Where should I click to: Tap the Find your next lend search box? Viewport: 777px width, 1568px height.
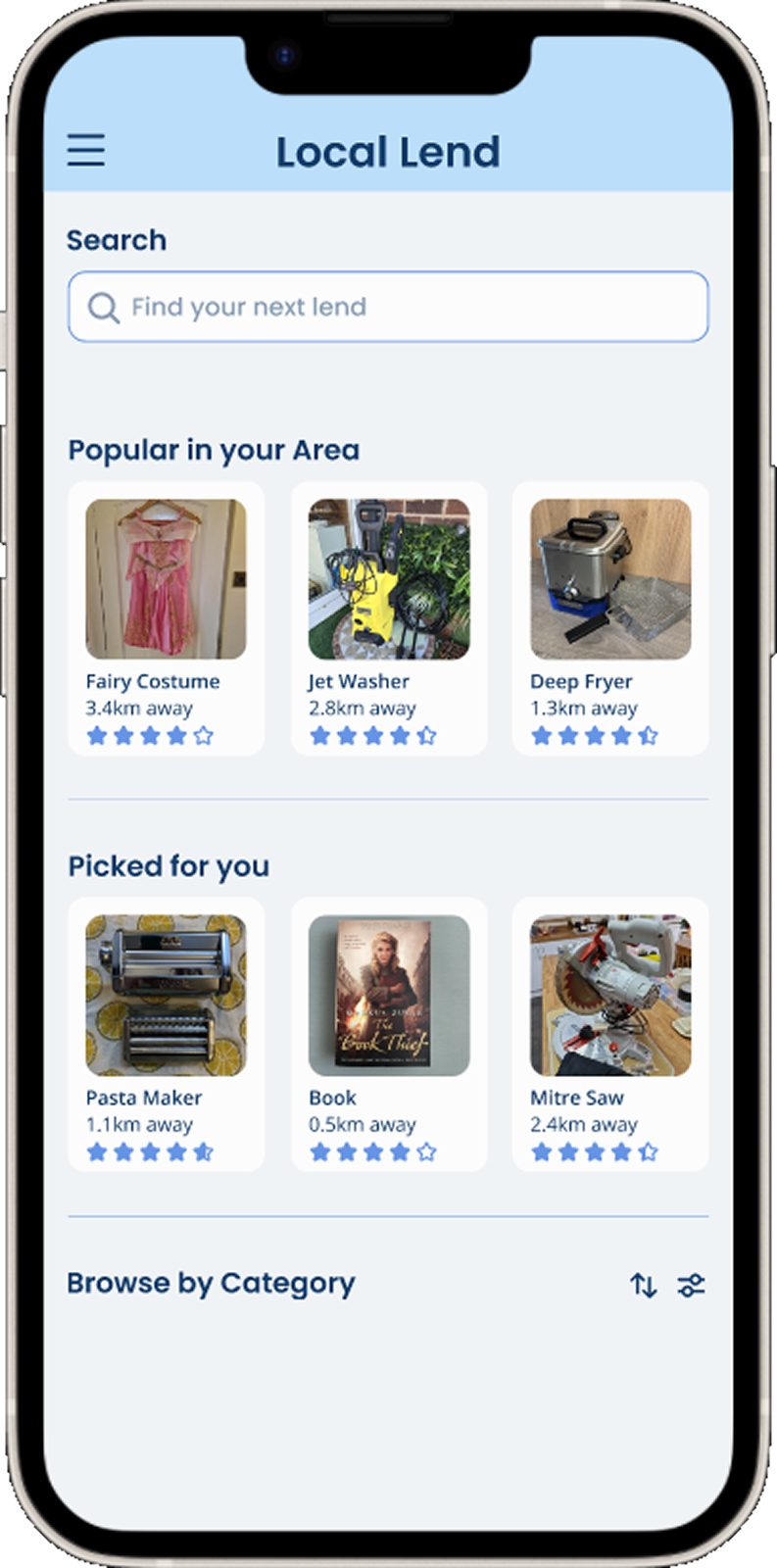(388, 307)
